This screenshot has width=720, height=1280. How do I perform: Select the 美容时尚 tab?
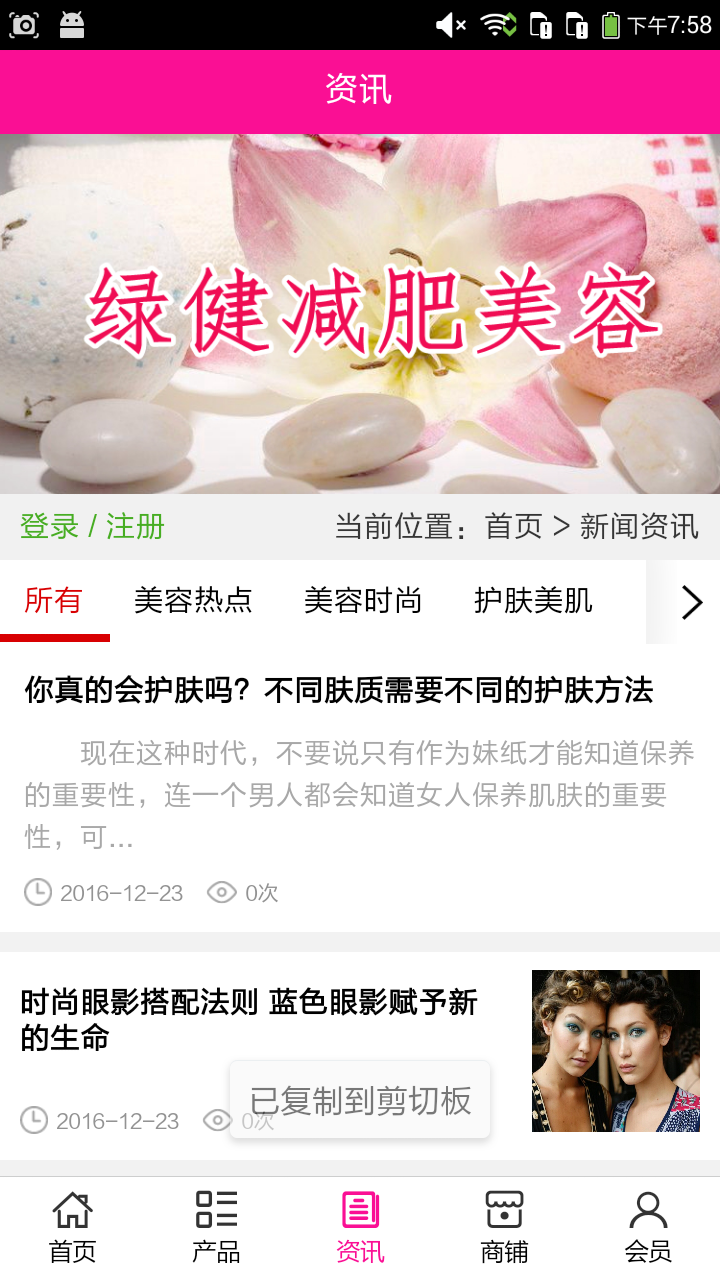point(364,600)
